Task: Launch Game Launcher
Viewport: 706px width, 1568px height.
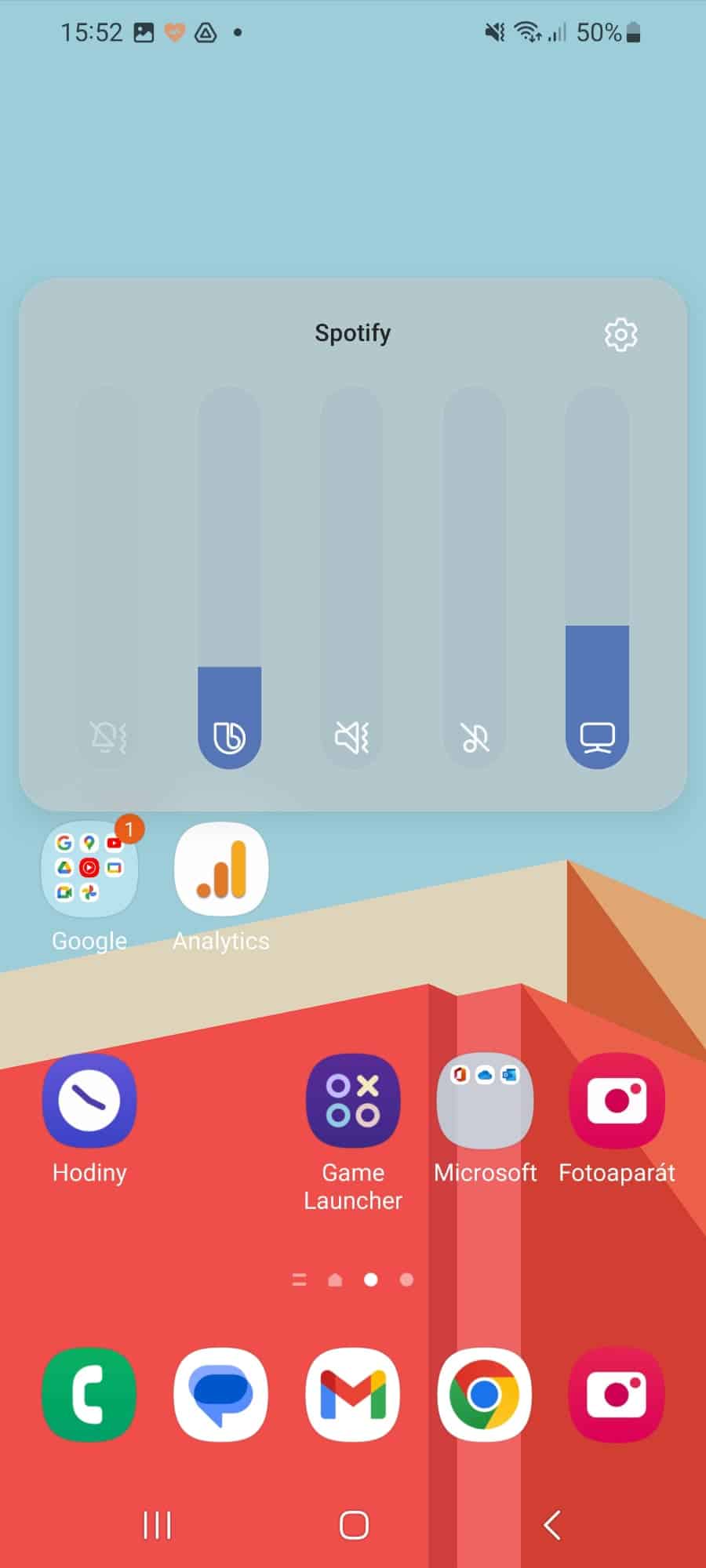Action: (353, 1101)
